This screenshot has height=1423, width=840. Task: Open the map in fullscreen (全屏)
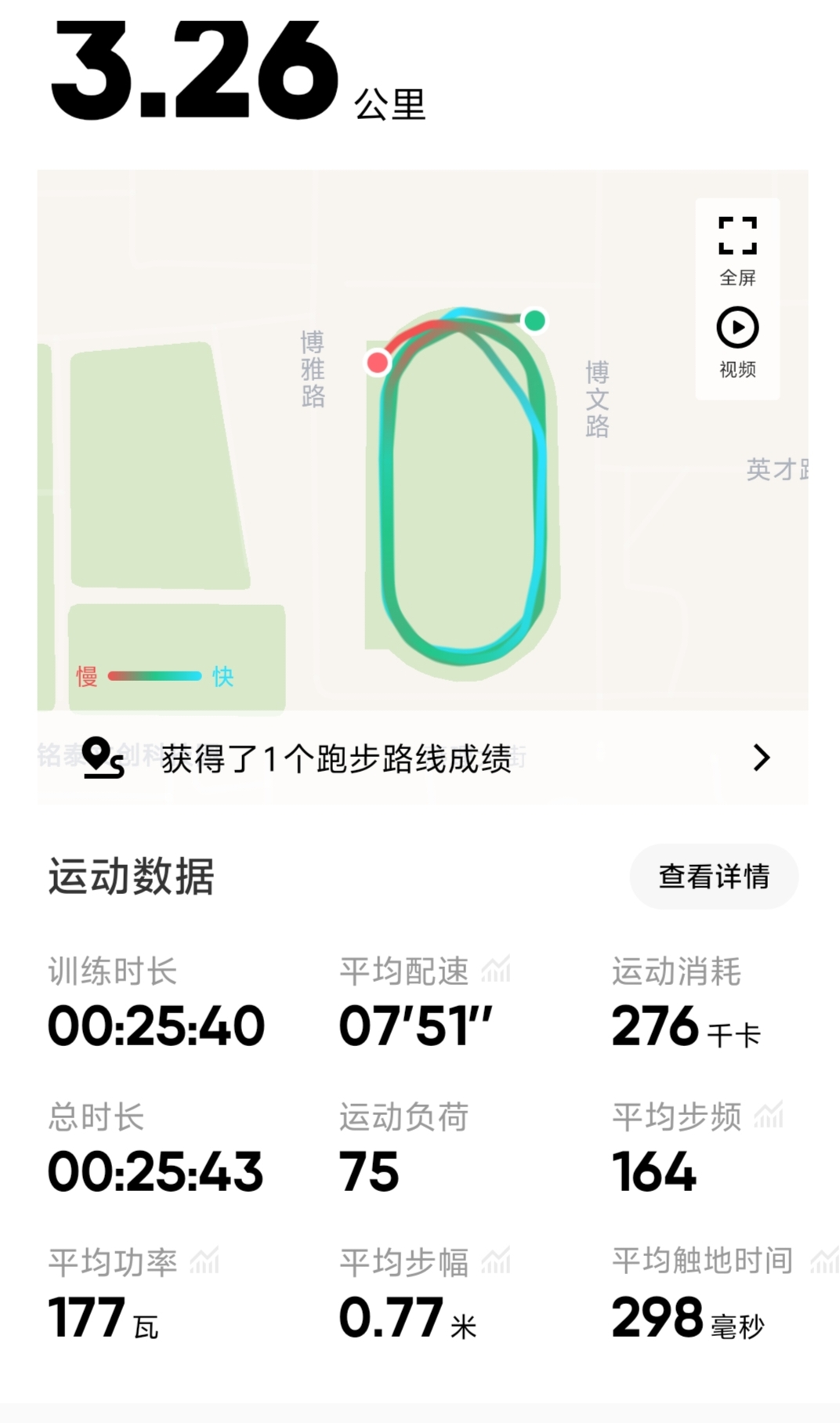coord(737,250)
